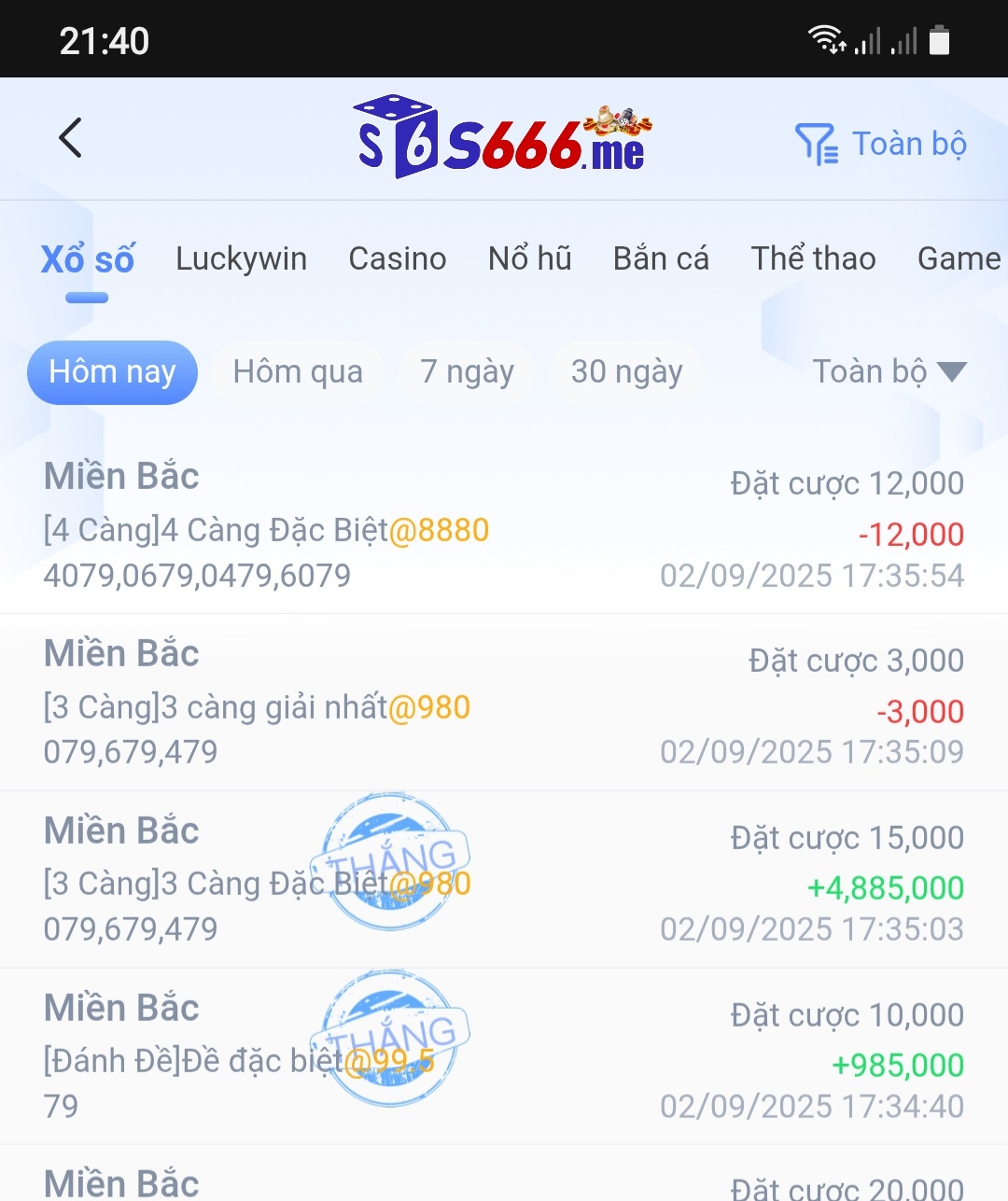Expand the Toàn bộ dropdown

889,371
